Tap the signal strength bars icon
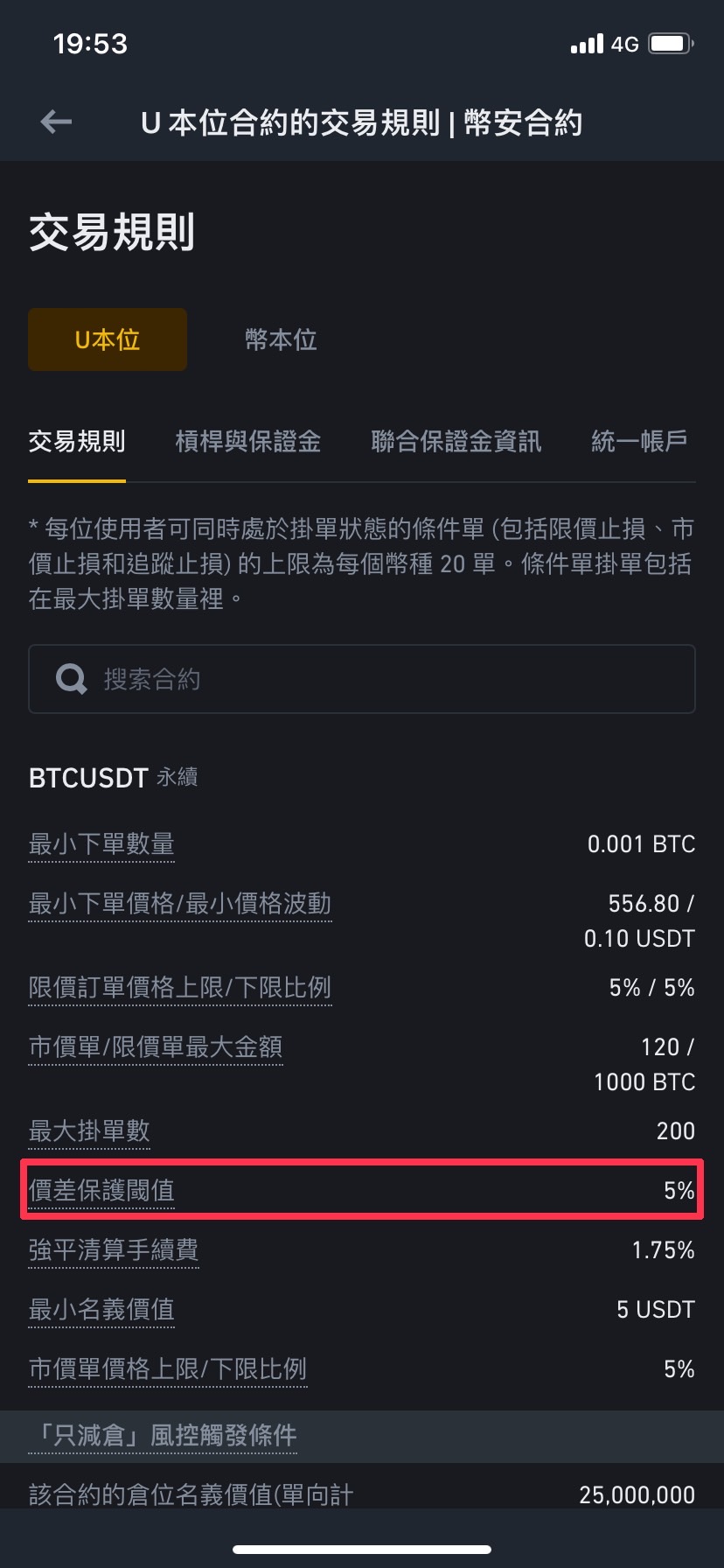724x1568 pixels. (587, 44)
